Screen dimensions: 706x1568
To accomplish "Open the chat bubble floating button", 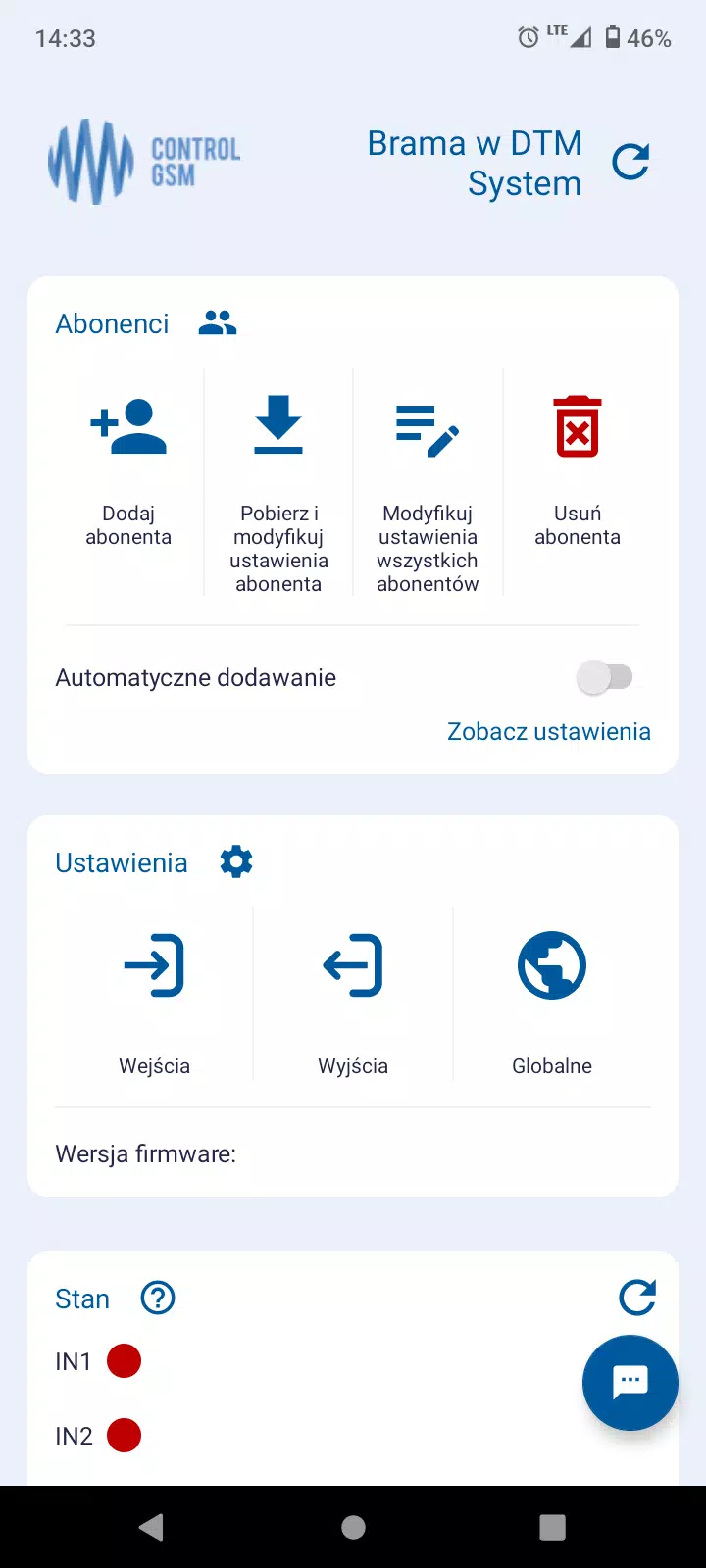I will [630, 1383].
